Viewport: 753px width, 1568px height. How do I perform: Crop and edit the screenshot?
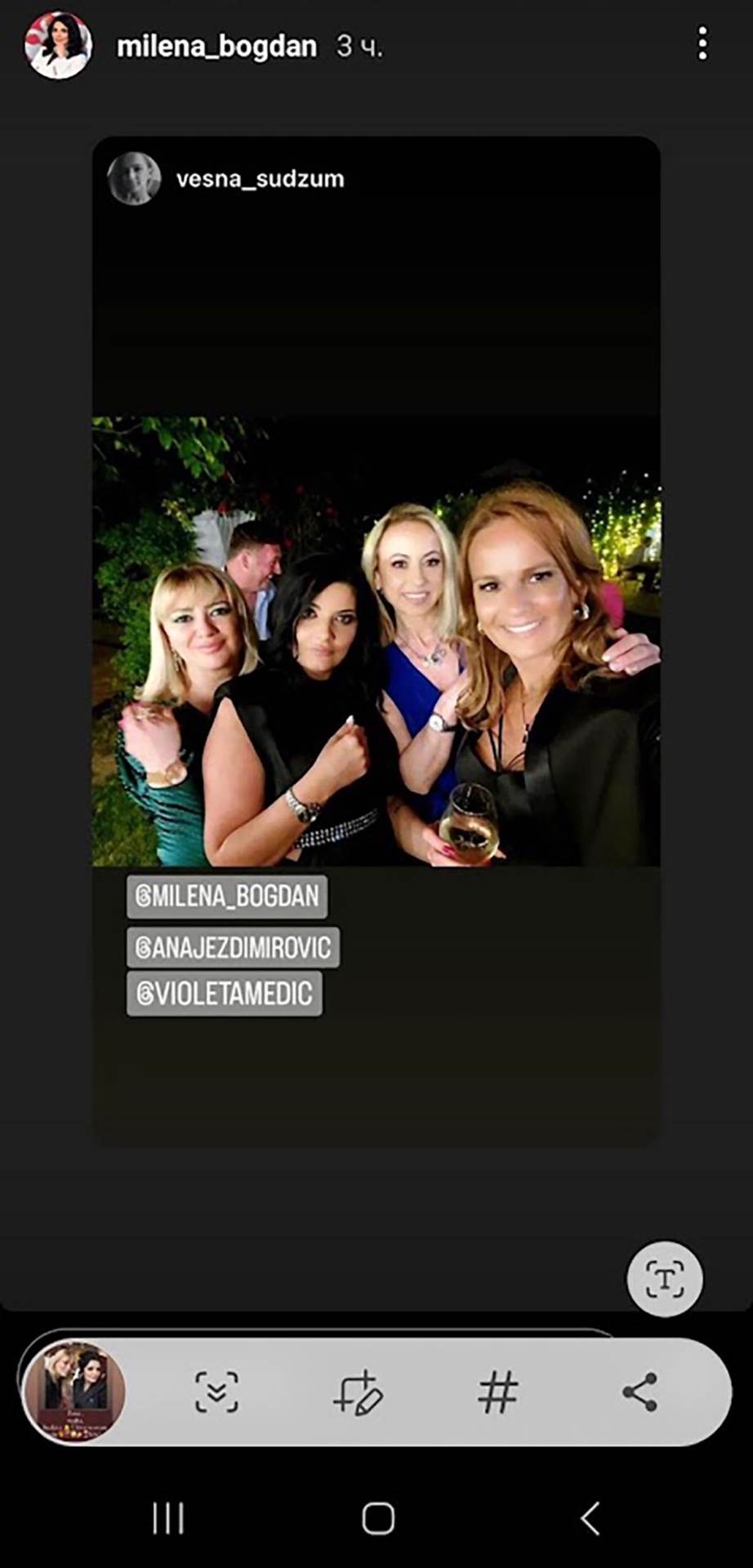click(x=358, y=1392)
